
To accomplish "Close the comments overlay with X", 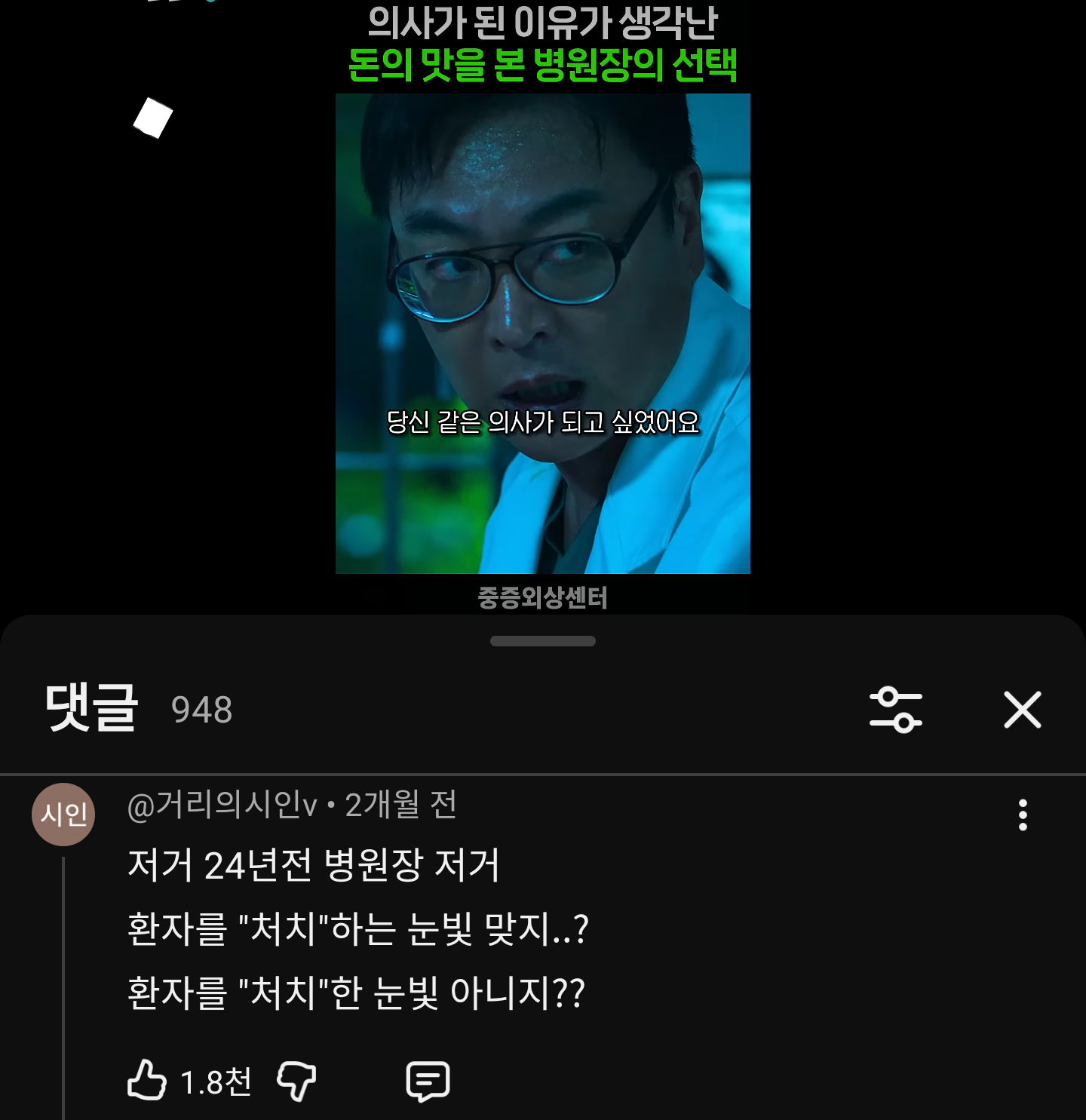I will pos(1023,709).
